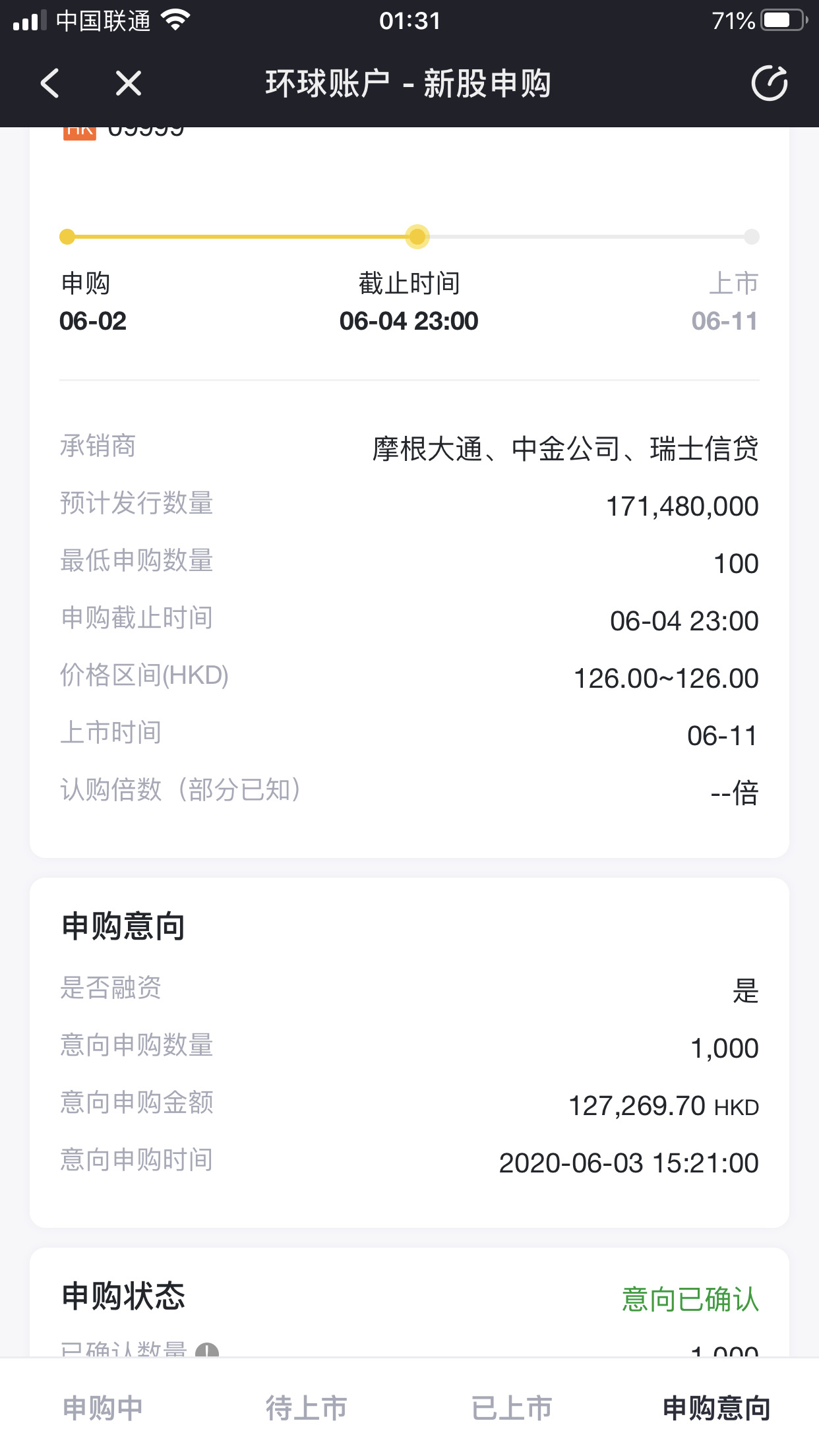Select the 已上市 tab
This screenshot has width=819, height=1456.
[512, 1408]
